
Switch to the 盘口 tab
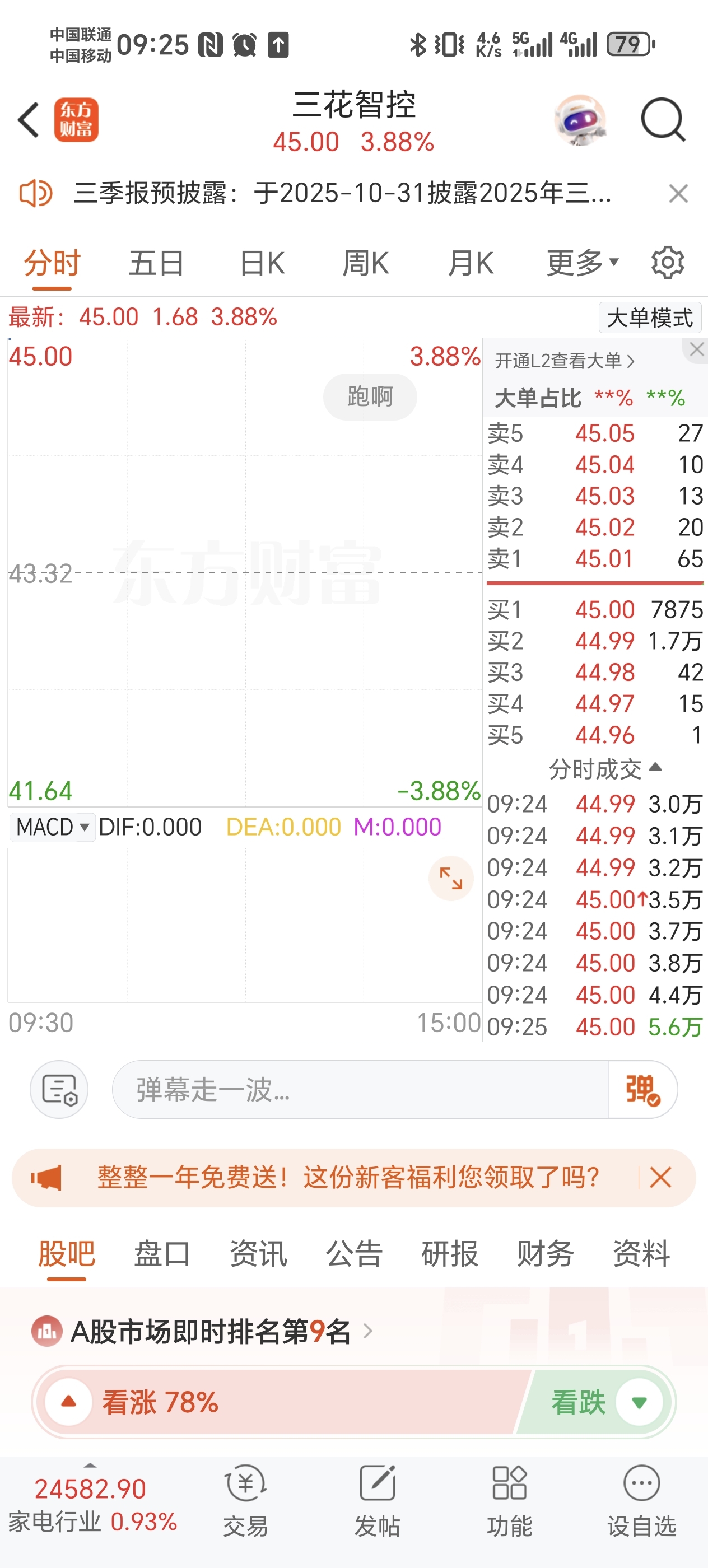(162, 1253)
